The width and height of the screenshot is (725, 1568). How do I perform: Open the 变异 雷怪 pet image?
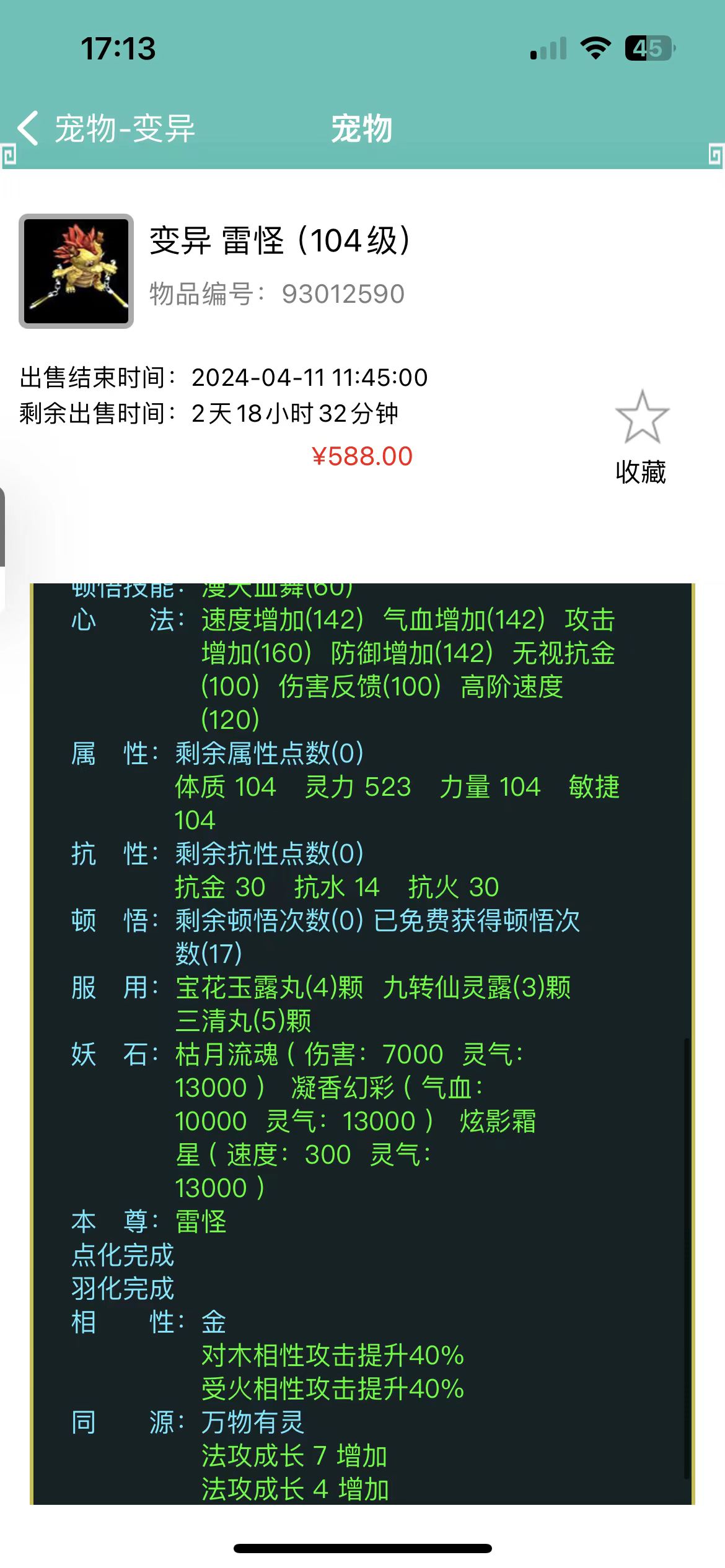76,271
